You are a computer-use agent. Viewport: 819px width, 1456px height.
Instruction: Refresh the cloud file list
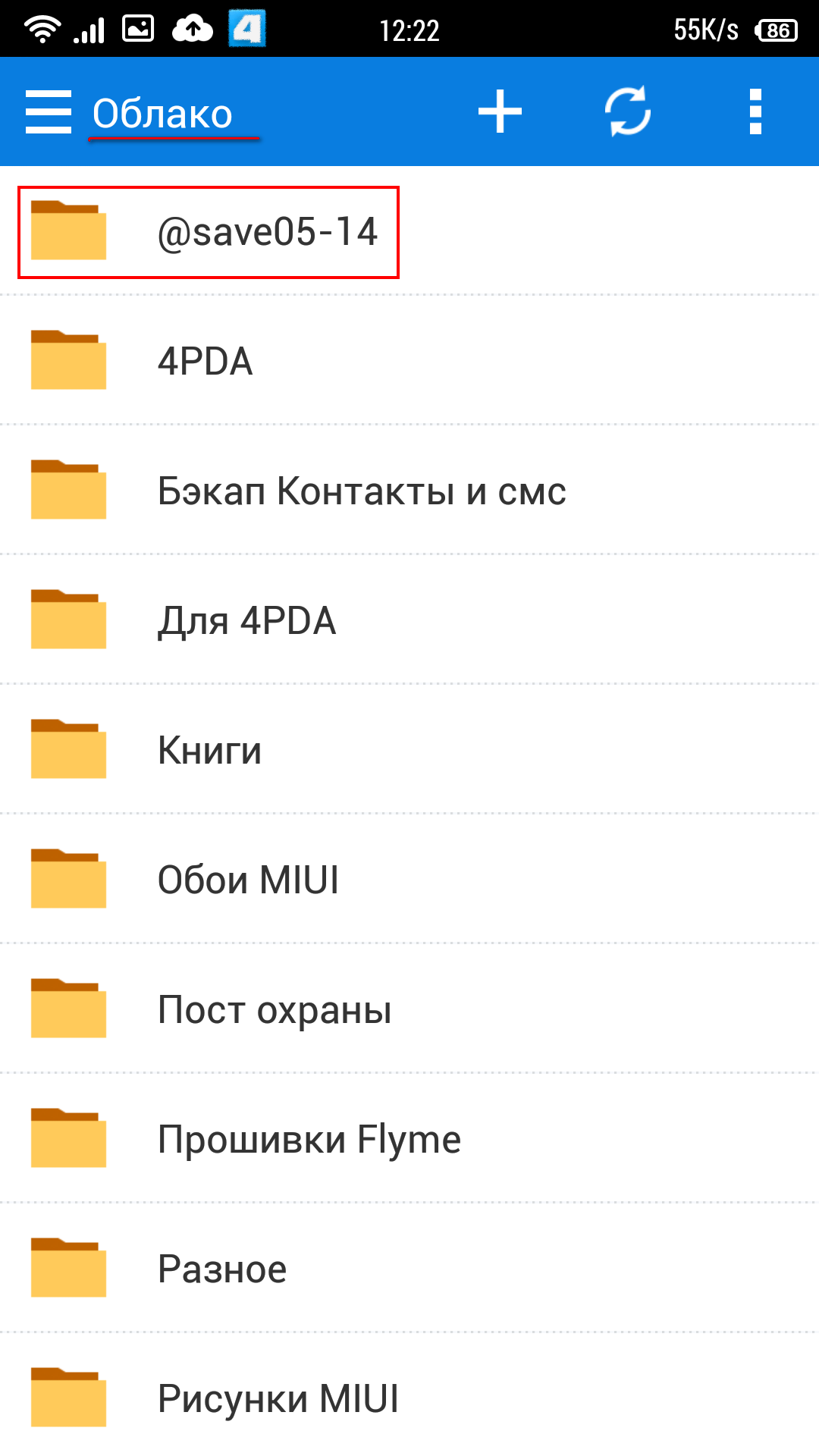[x=628, y=112]
